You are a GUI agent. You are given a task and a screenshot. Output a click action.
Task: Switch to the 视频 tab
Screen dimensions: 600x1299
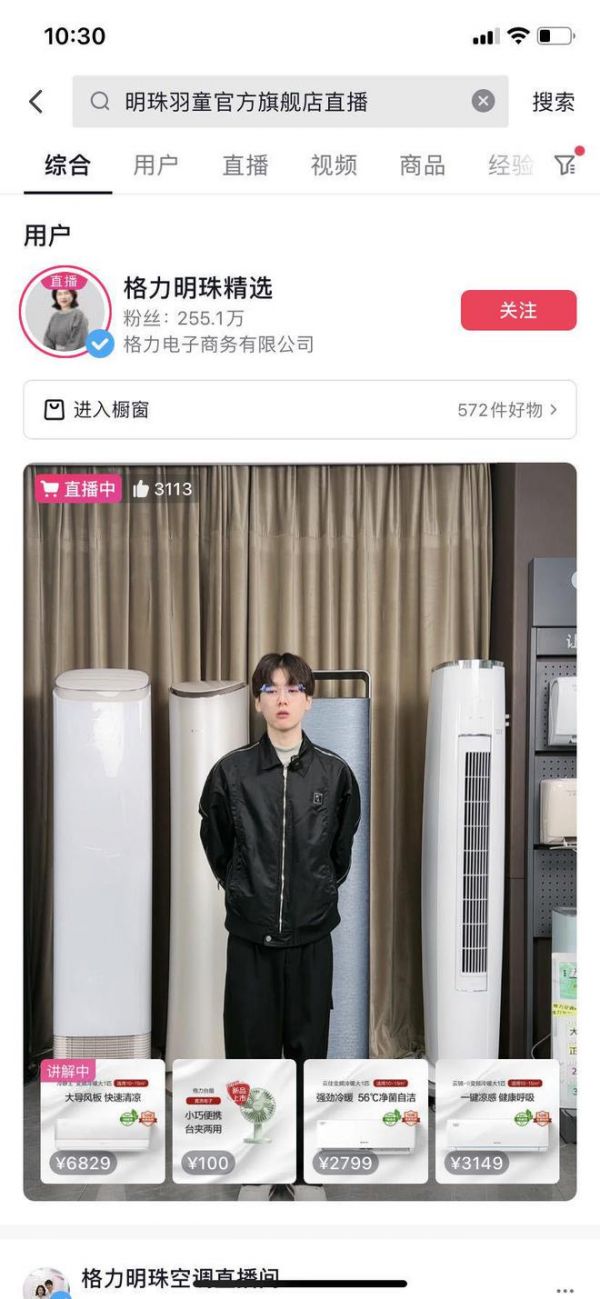click(x=333, y=166)
